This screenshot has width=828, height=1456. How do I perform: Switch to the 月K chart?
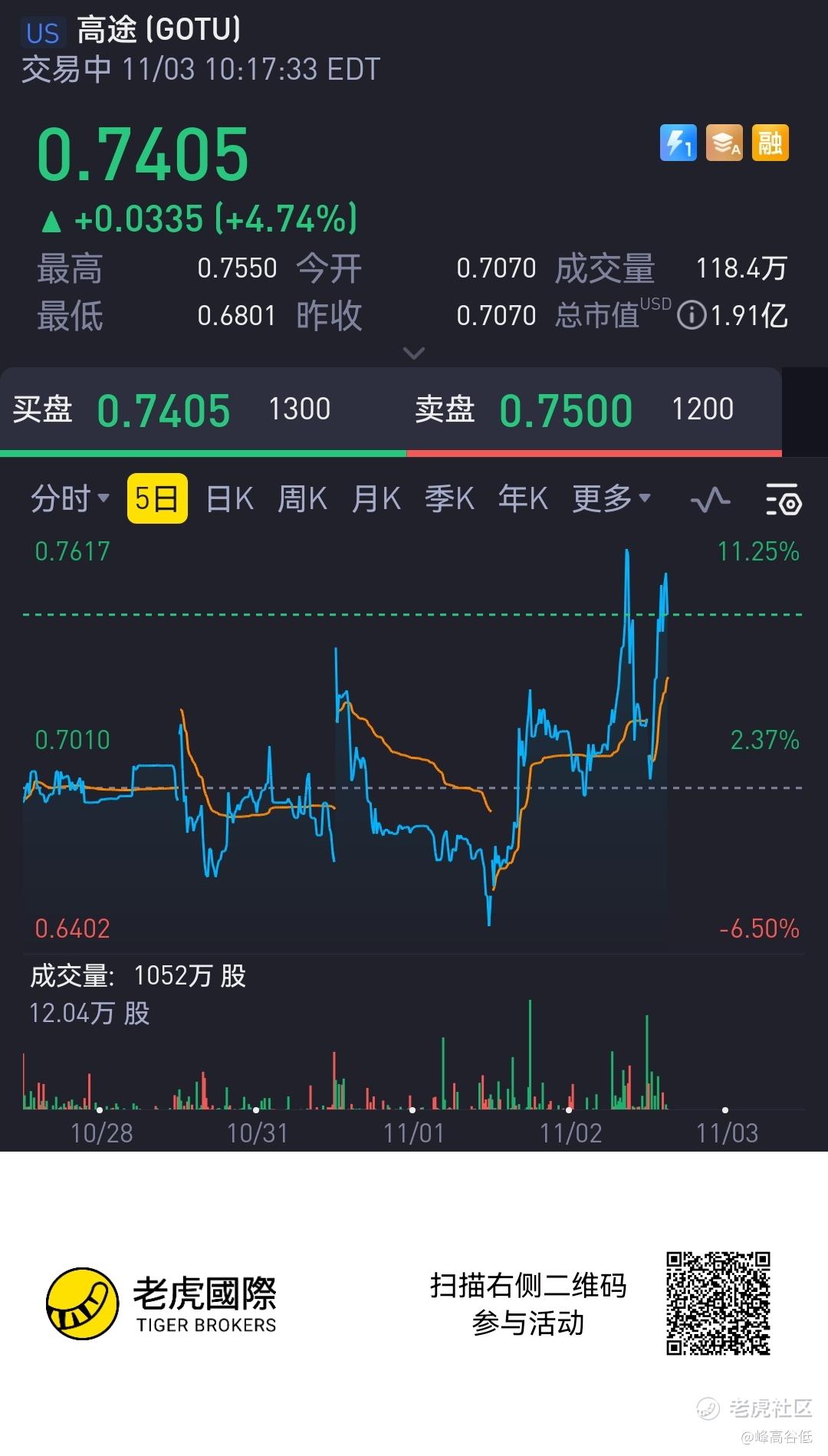pyautogui.click(x=376, y=499)
